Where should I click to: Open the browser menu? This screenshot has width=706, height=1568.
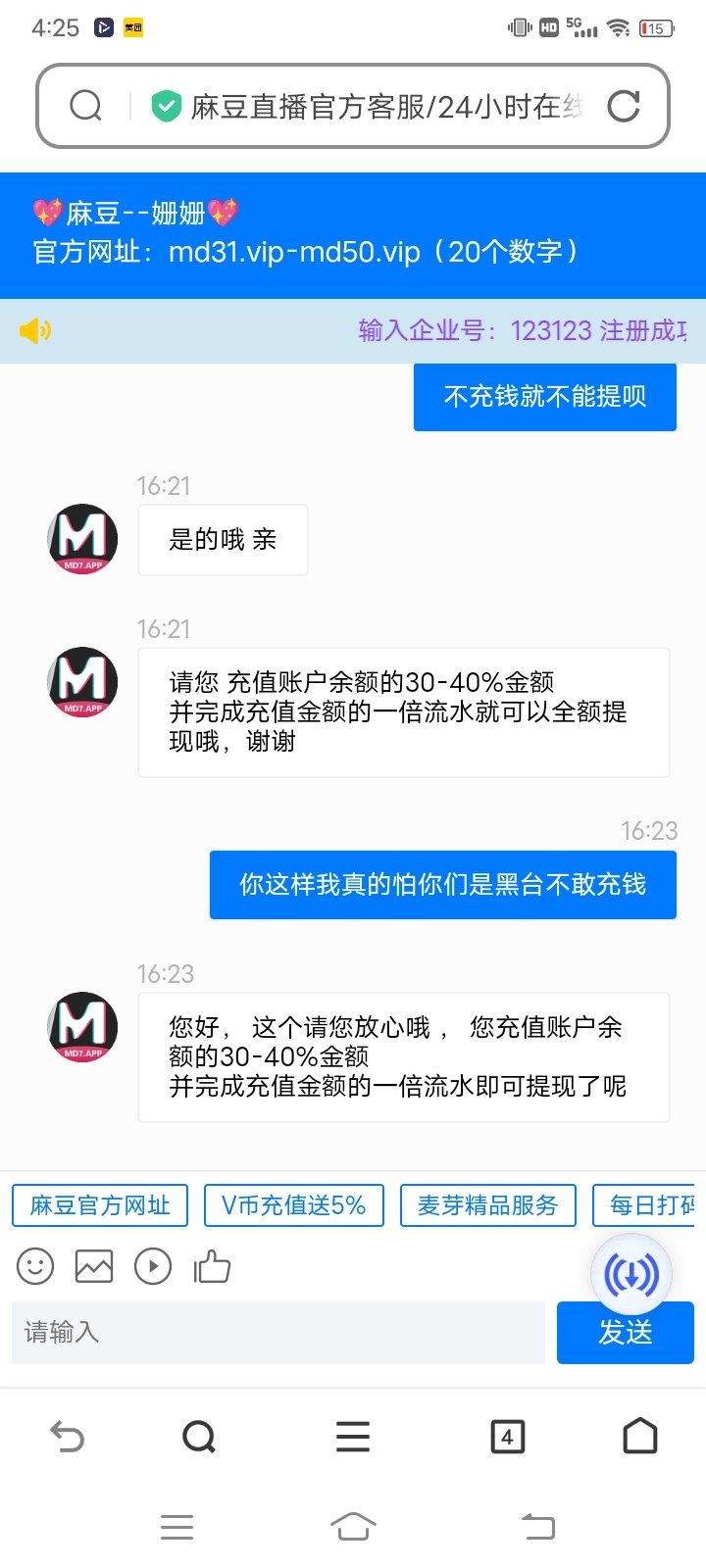point(353,1437)
